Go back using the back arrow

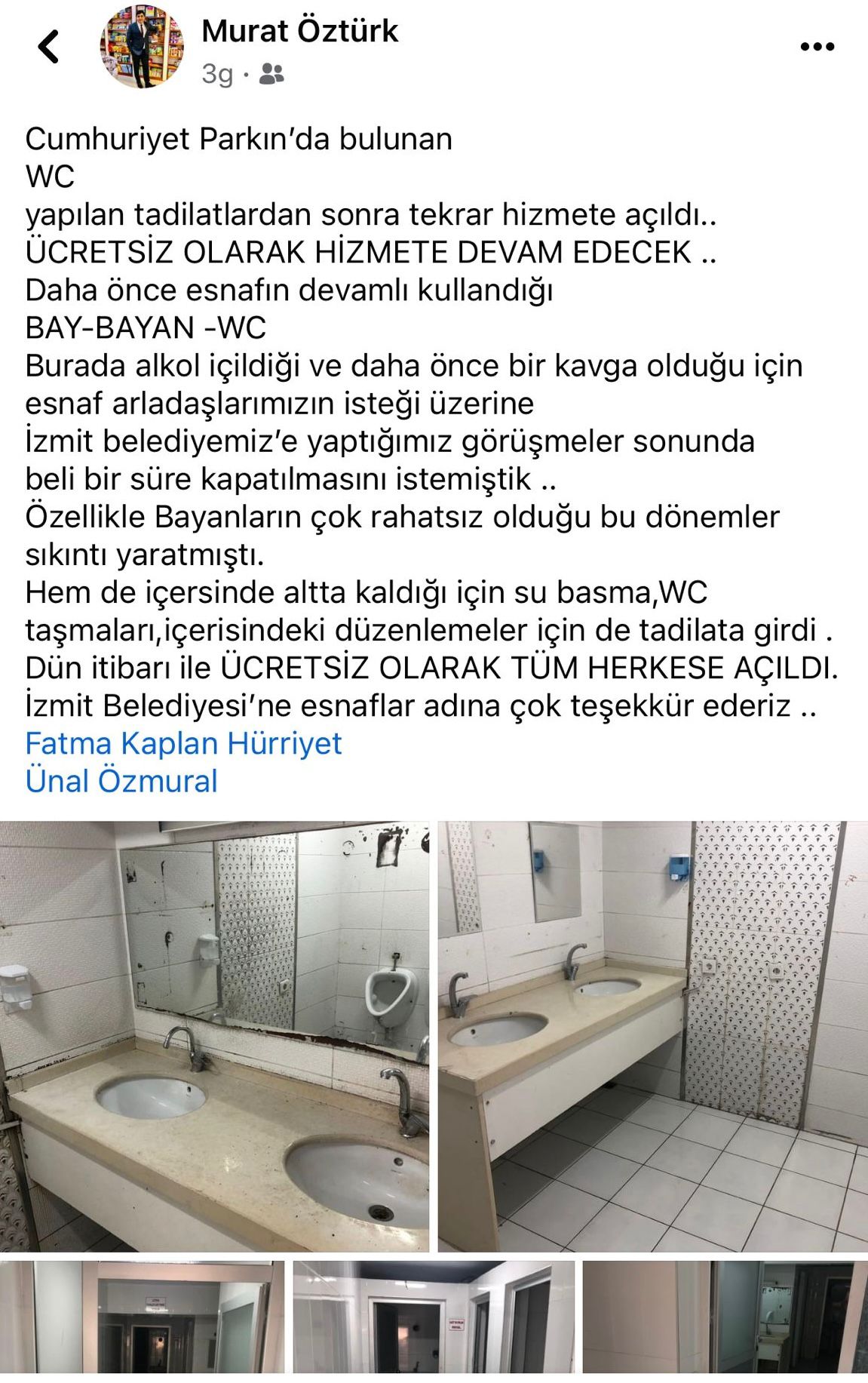pyautogui.click(x=48, y=47)
